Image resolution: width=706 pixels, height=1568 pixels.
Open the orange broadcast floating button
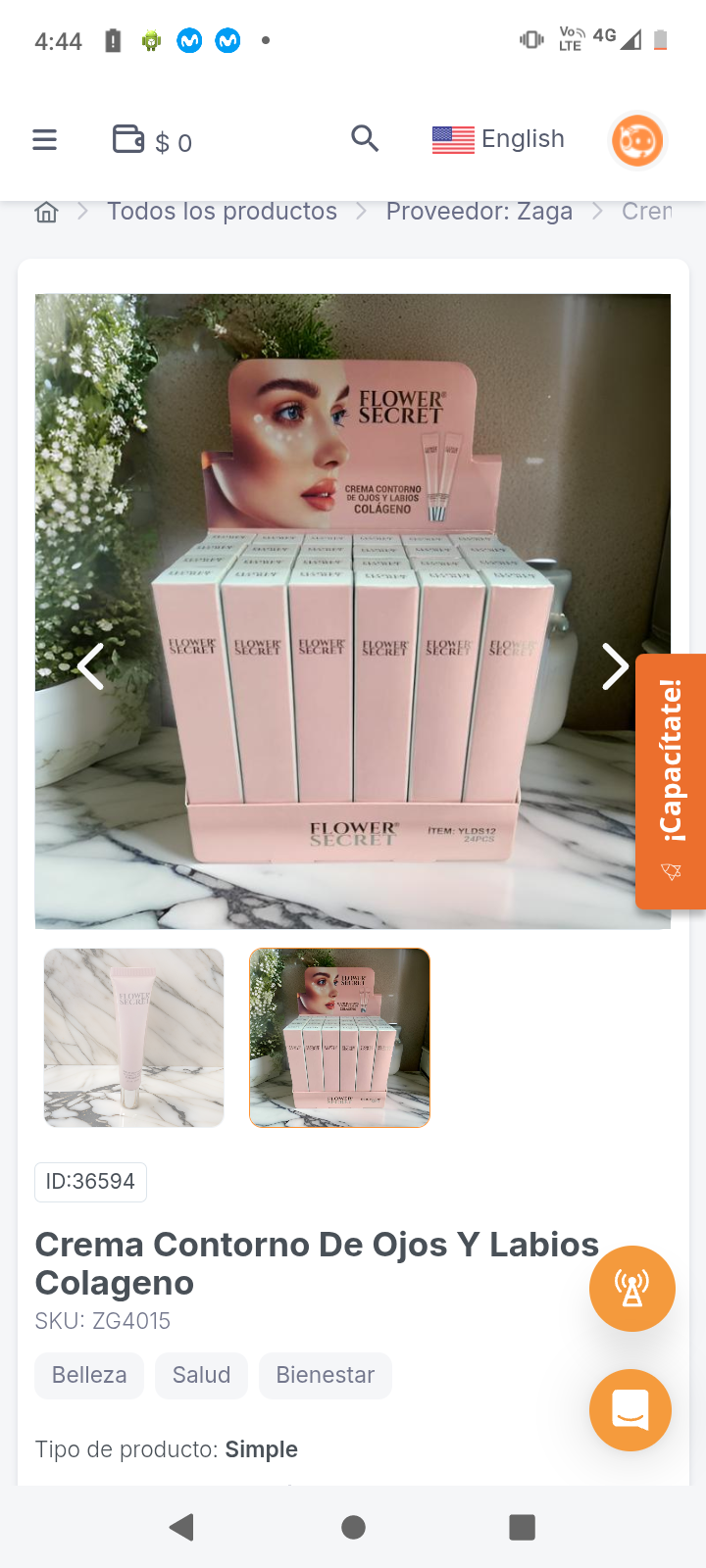click(x=631, y=1288)
